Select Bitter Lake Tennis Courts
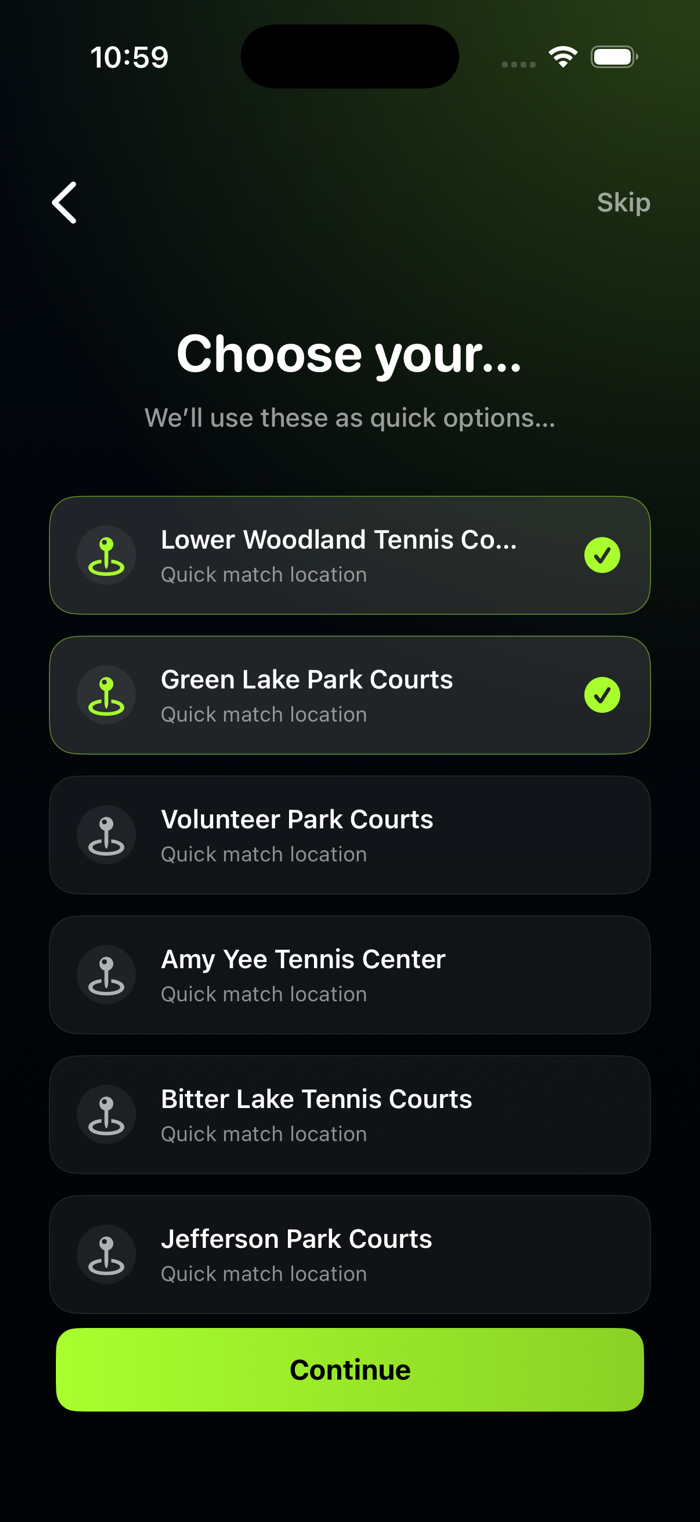 [350, 1115]
